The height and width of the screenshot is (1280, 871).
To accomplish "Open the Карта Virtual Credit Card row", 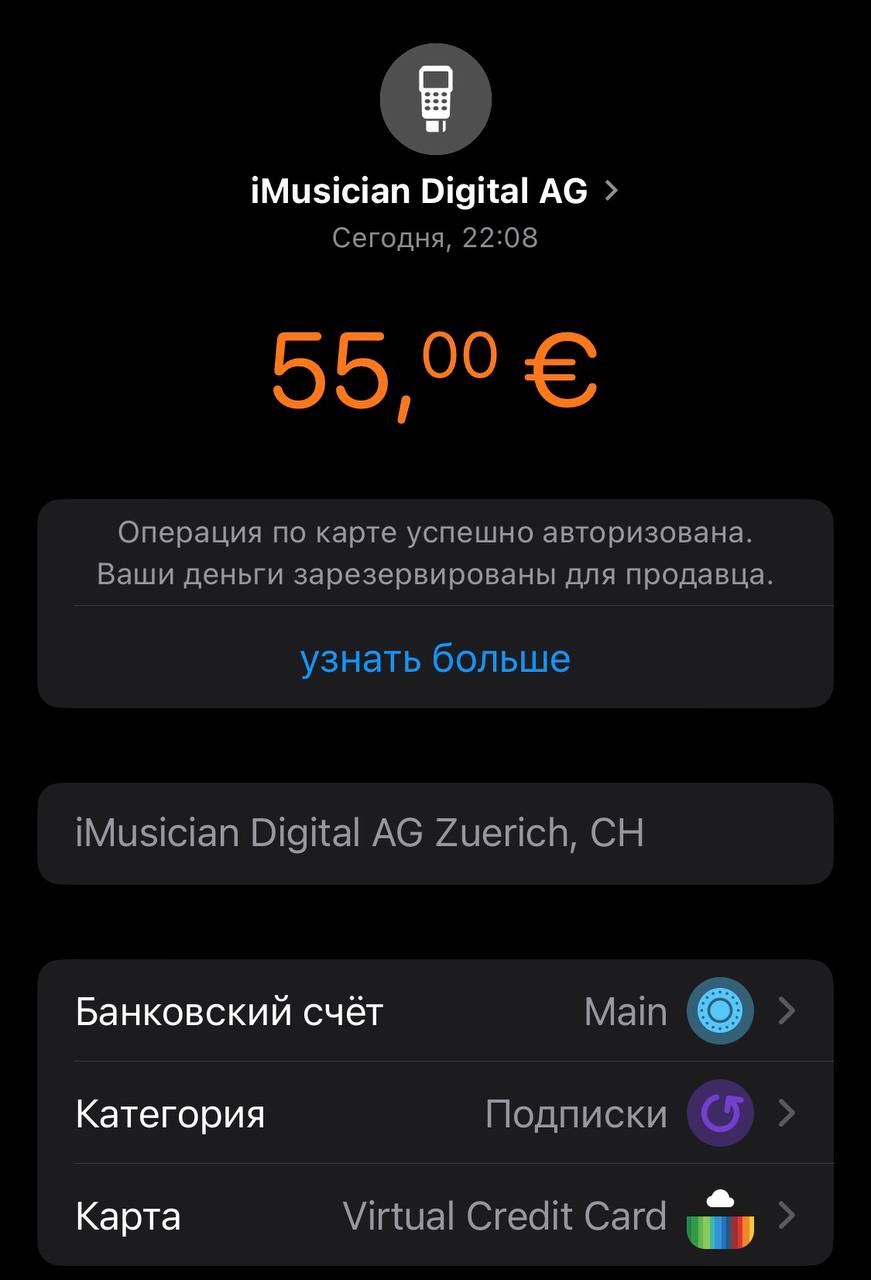I will click(435, 1216).
